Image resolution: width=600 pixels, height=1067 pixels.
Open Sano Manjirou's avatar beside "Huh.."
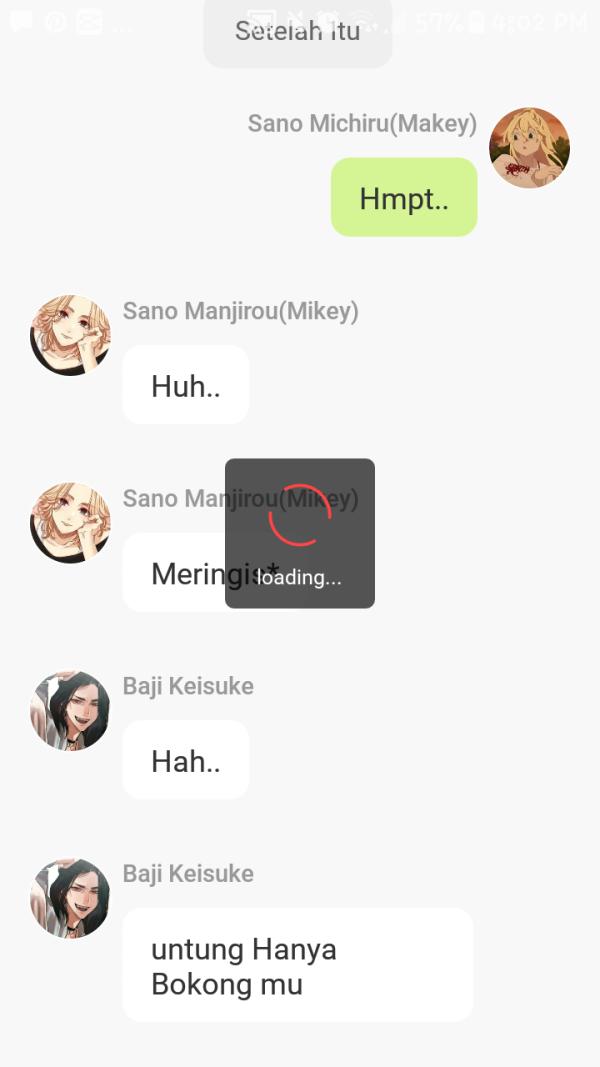(x=70, y=335)
